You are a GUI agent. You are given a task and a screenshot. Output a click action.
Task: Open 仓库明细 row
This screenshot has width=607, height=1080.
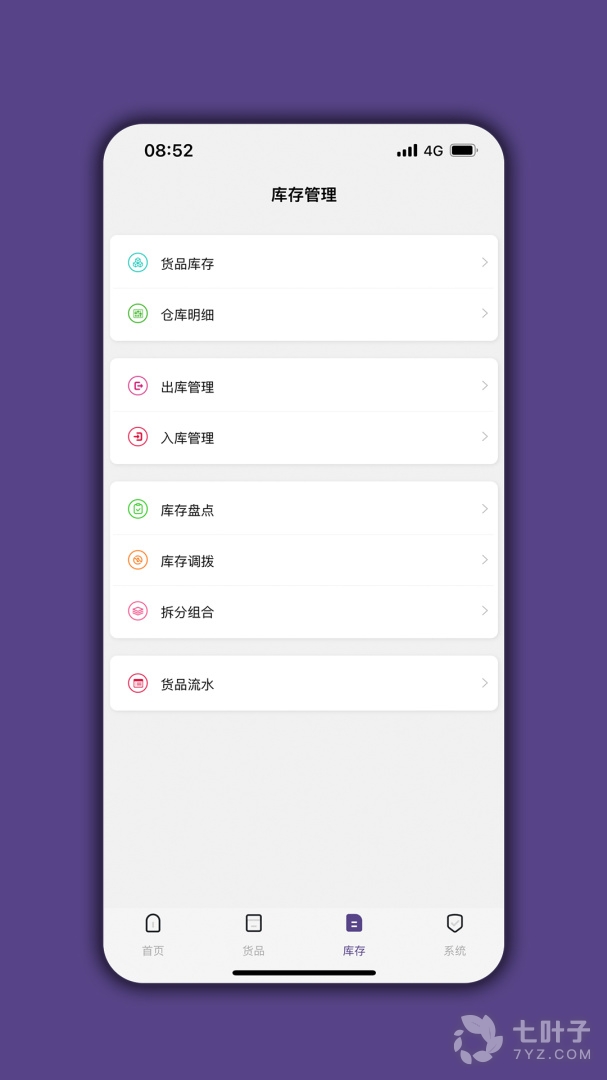tap(303, 314)
